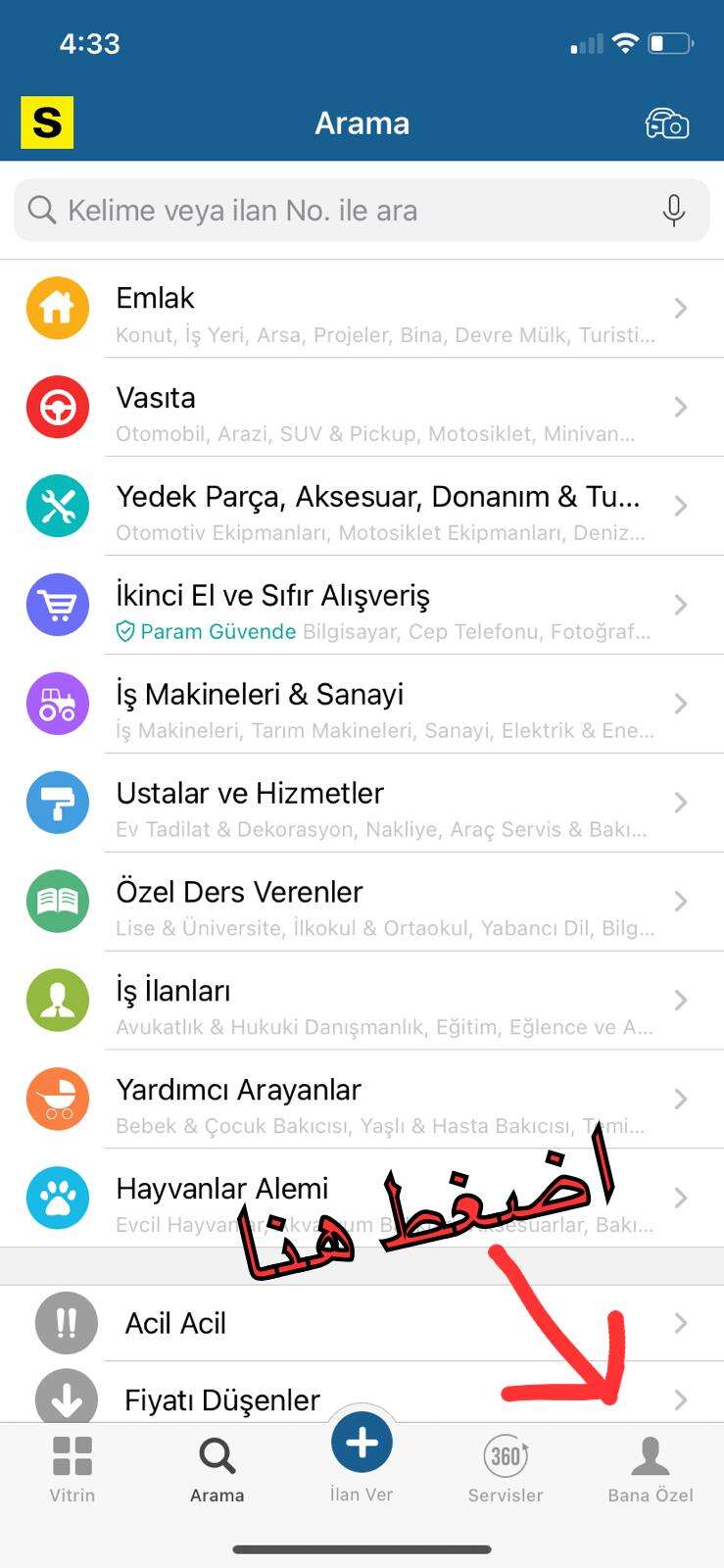This screenshot has height=1568, width=724.
Task: Open Hayvanlar Alemi category
Action: click(362, 1200)
